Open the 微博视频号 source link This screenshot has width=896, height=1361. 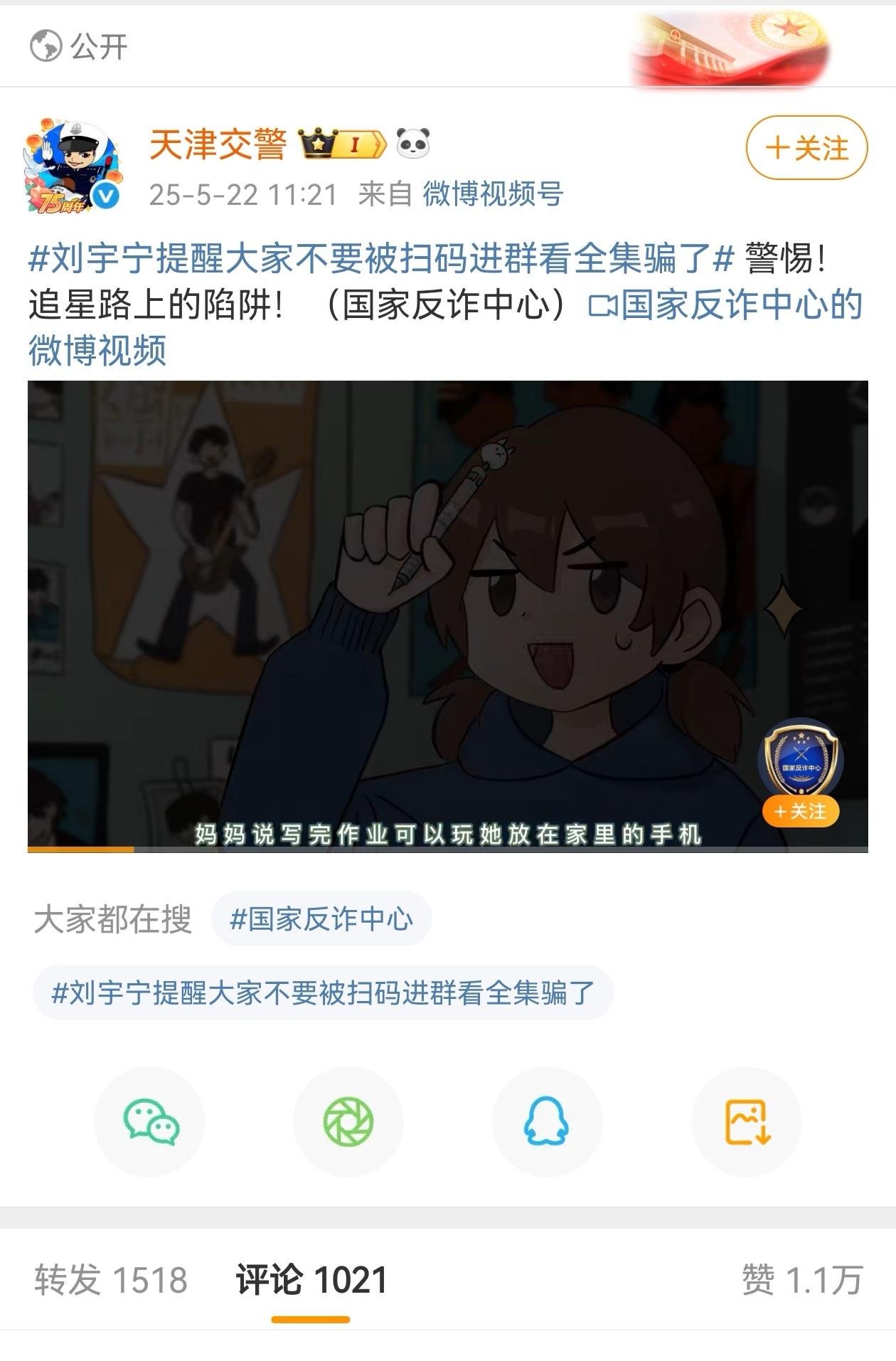(493, 194)
